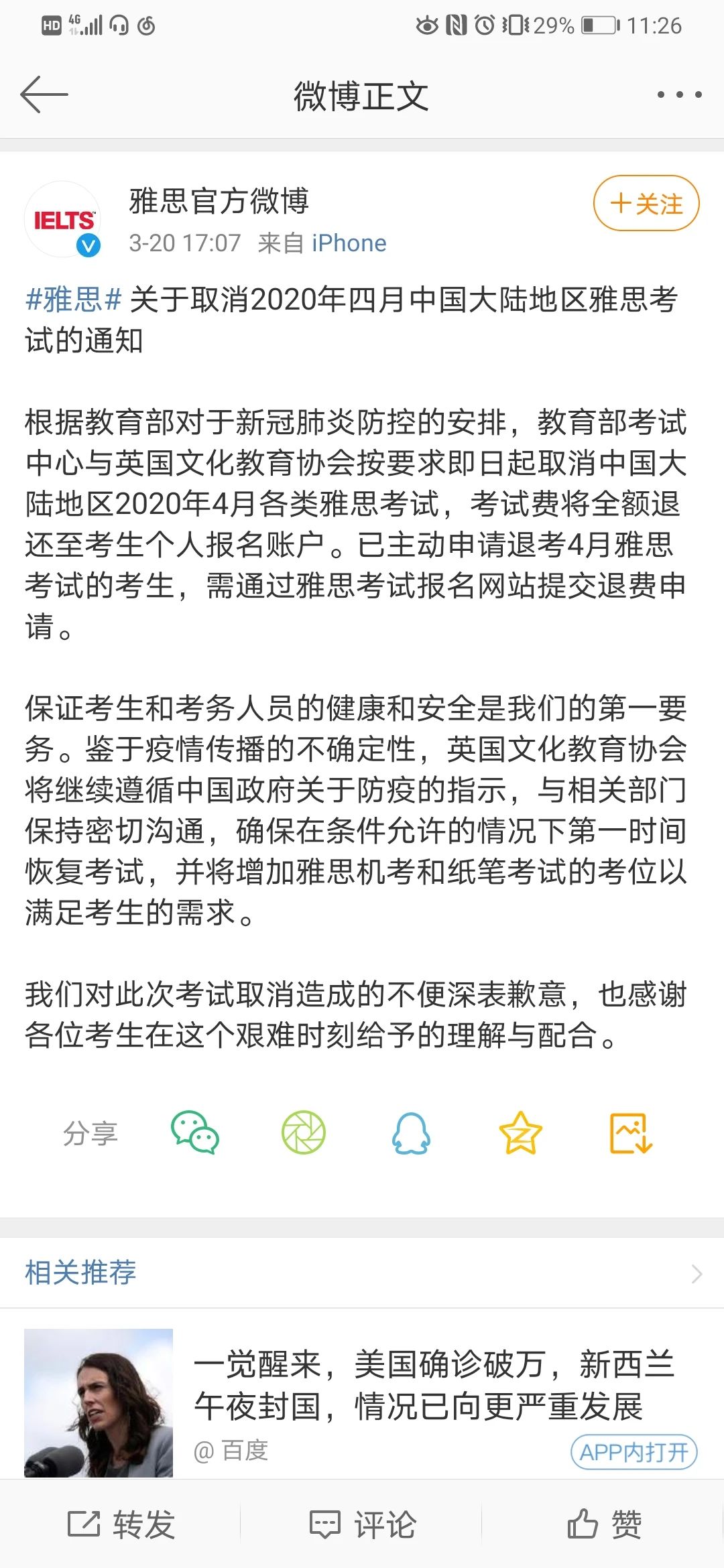Tap the APP内打开 button
Image resolution: width=724 pixels, height=1568 pixels.
point(634,1452)
